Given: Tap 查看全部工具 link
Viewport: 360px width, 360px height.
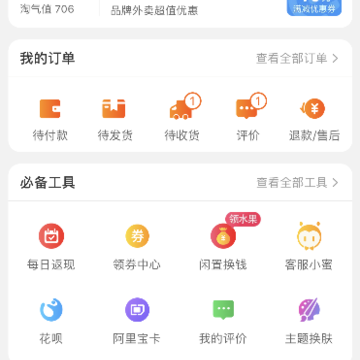Looking at the screenshot, I should (297, 183).
